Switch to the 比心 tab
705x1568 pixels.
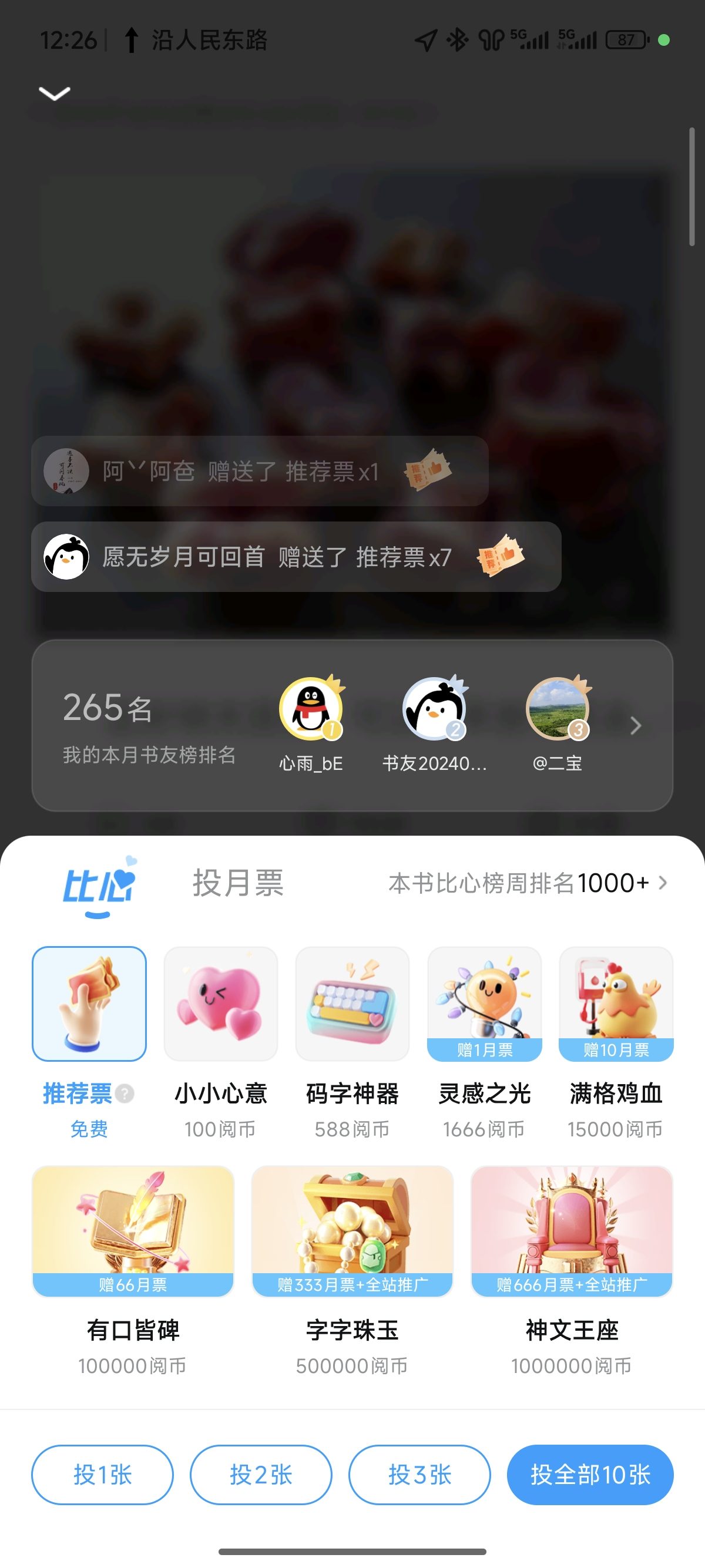98,884
